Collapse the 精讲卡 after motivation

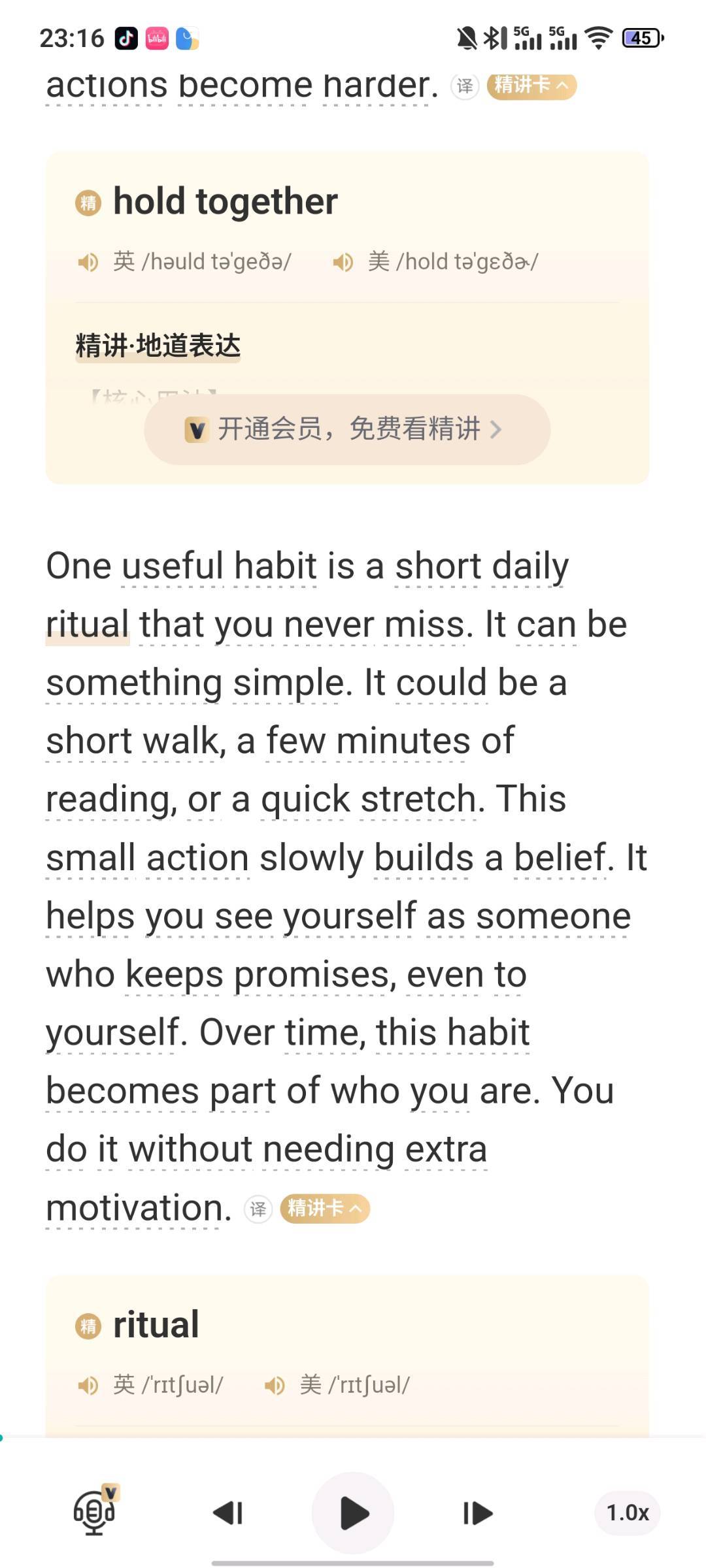pos(325,1209)
